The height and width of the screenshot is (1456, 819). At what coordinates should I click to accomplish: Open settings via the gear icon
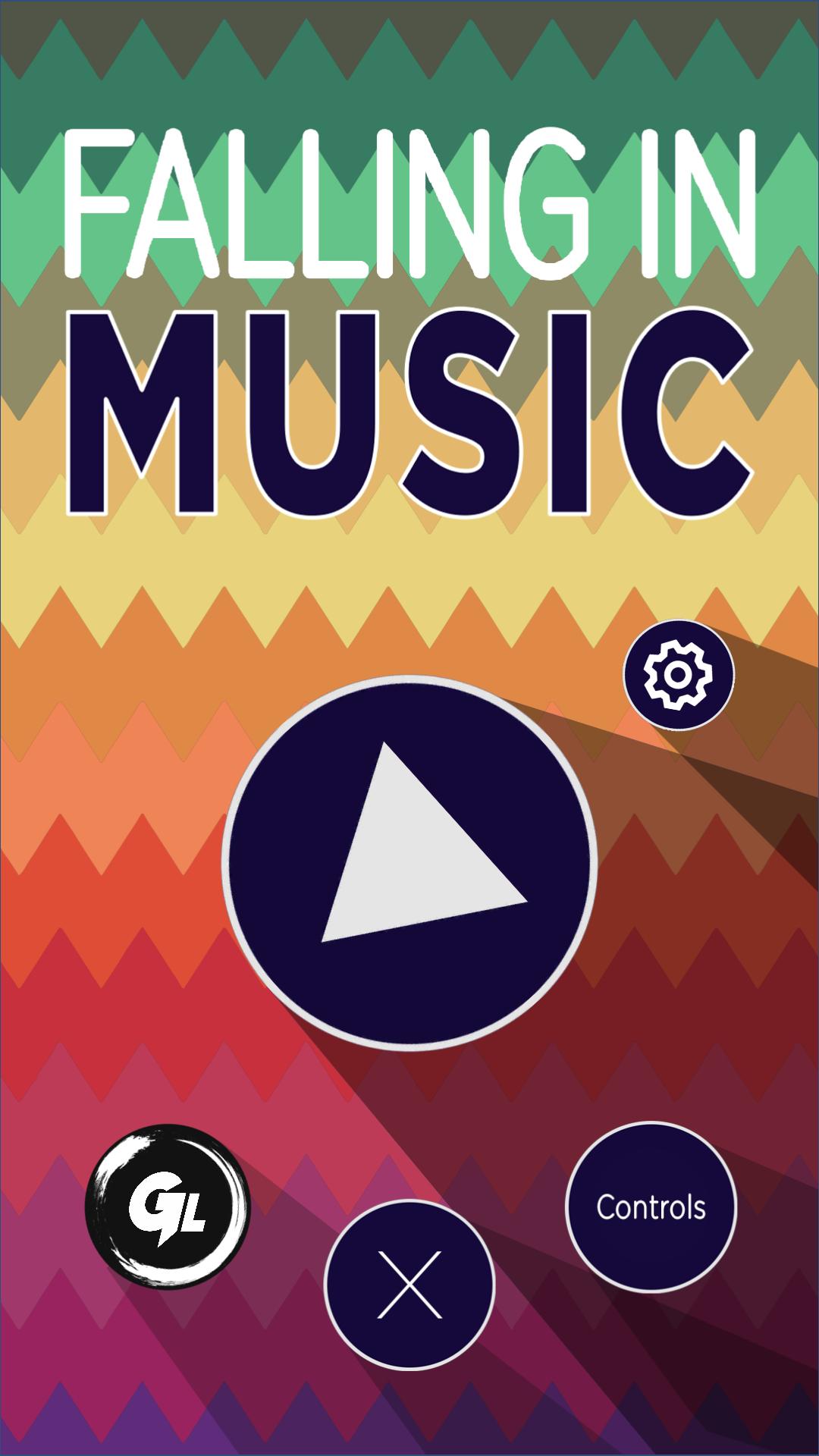pyautogui.click(x=678, y=674)
